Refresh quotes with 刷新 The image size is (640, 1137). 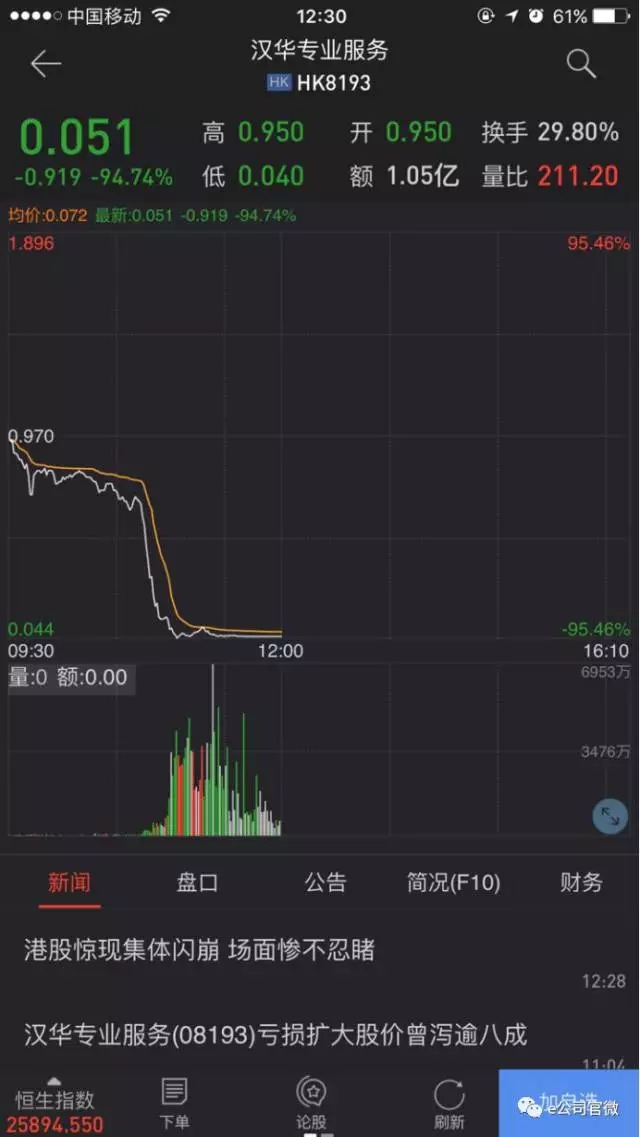pyautogui.click(x=449, y=1103)
